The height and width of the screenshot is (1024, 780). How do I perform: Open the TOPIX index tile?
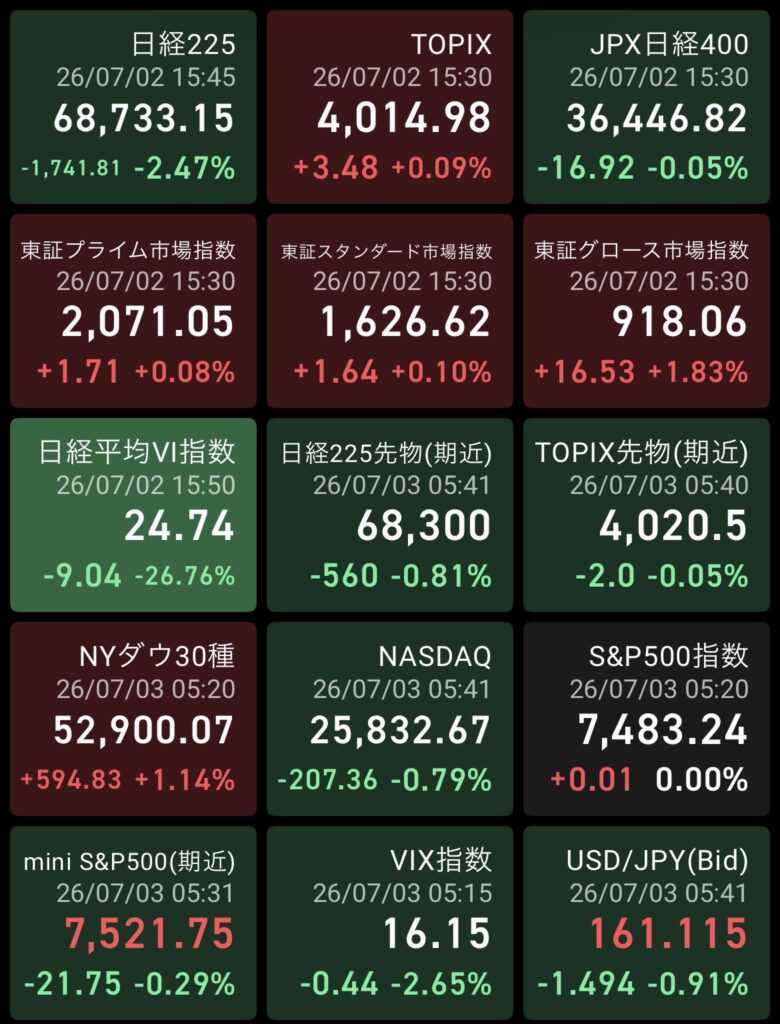[x=390, y=107]
